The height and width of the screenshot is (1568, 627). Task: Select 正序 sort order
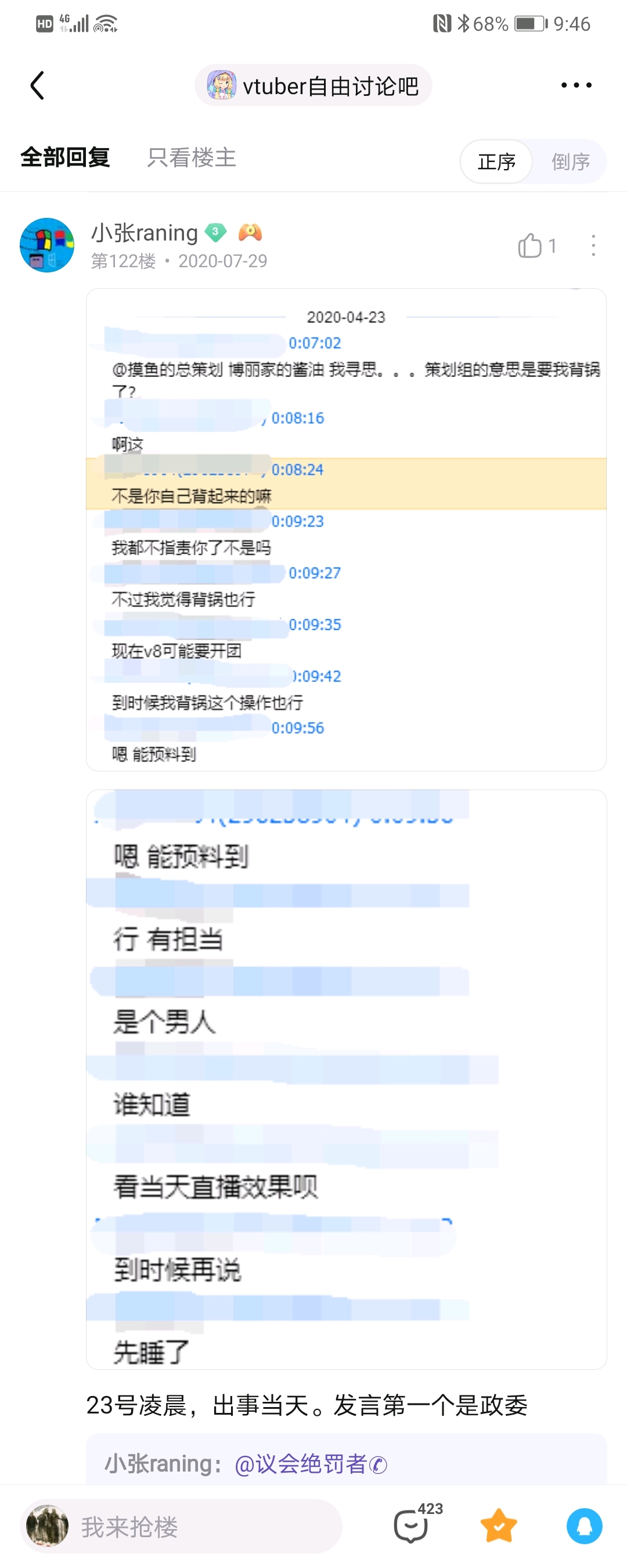(x=496, y=162)
